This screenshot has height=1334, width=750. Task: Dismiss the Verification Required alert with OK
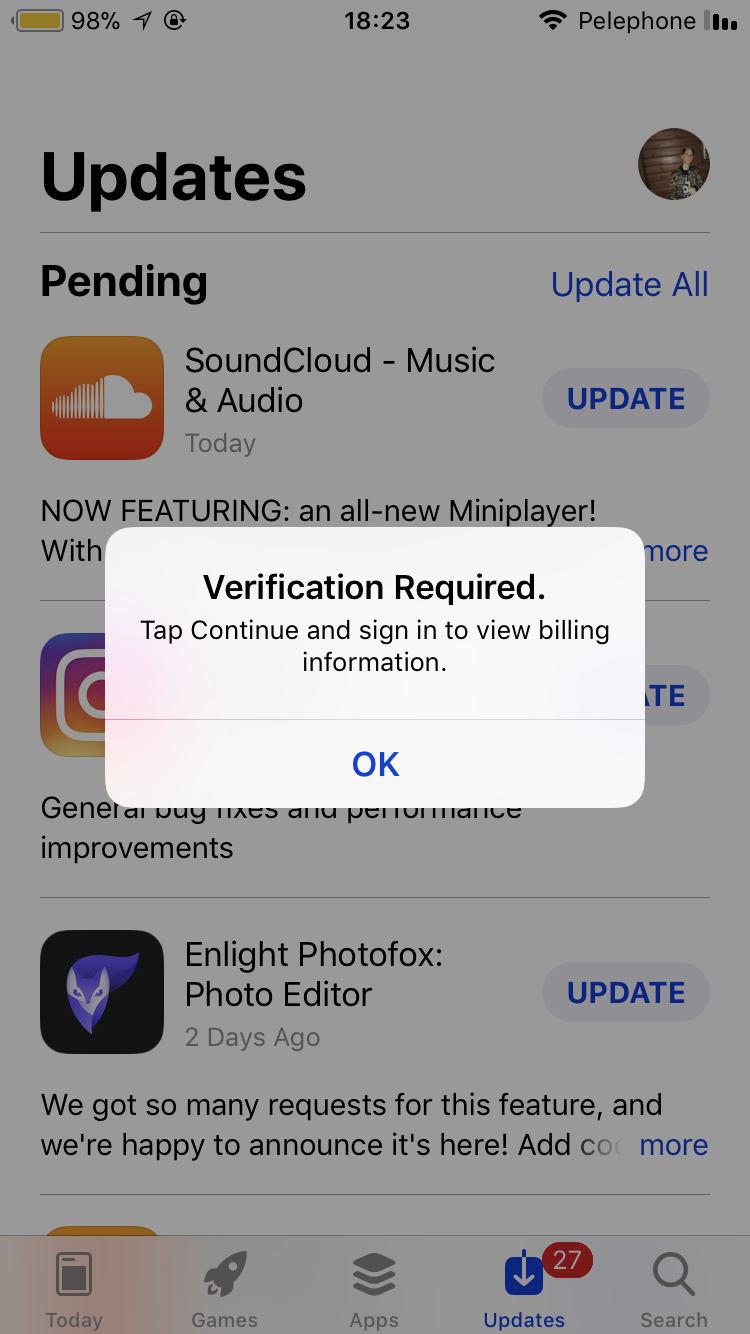pos(375,764)
